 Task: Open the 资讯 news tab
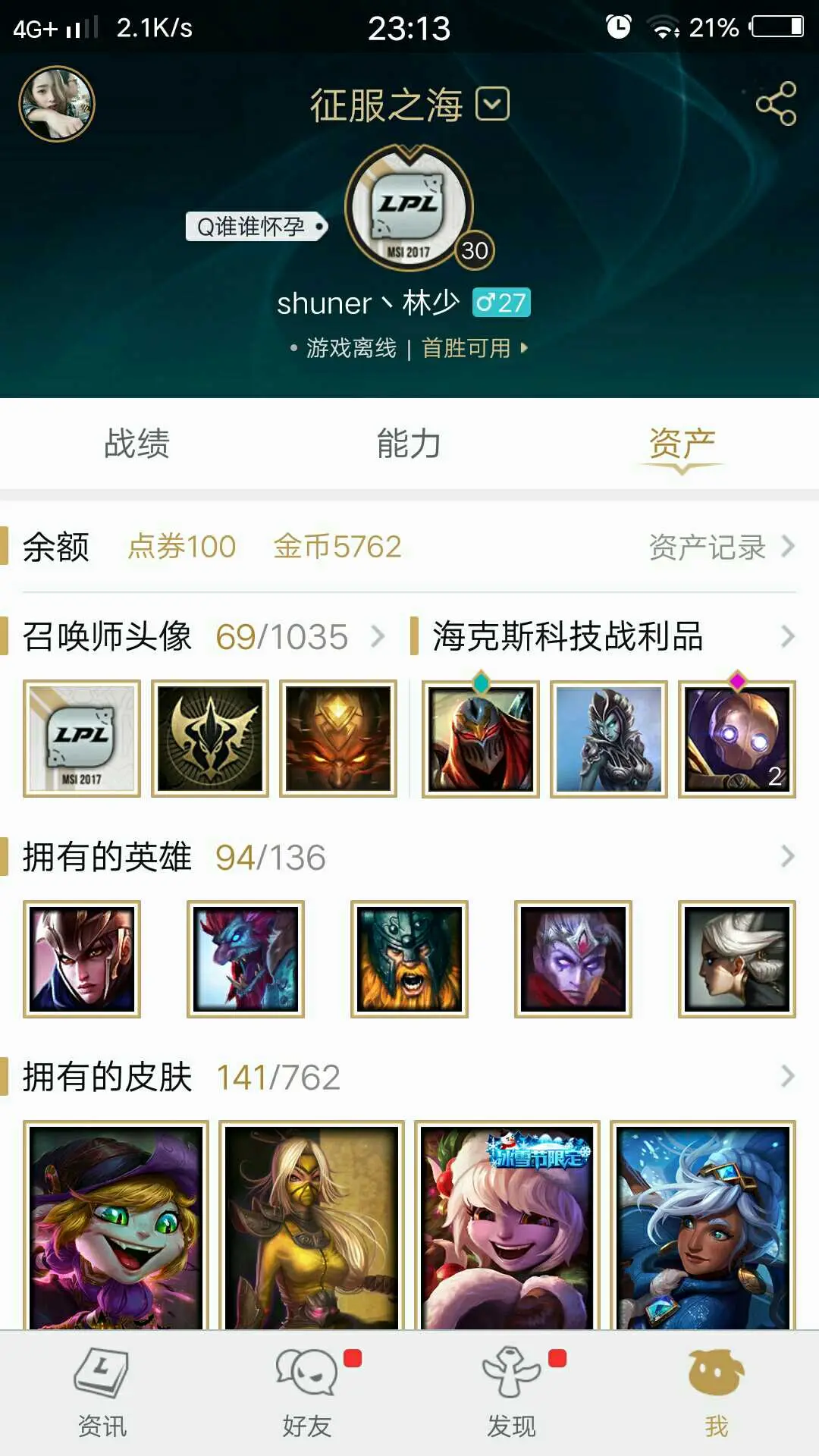[x=102, y=1392]
